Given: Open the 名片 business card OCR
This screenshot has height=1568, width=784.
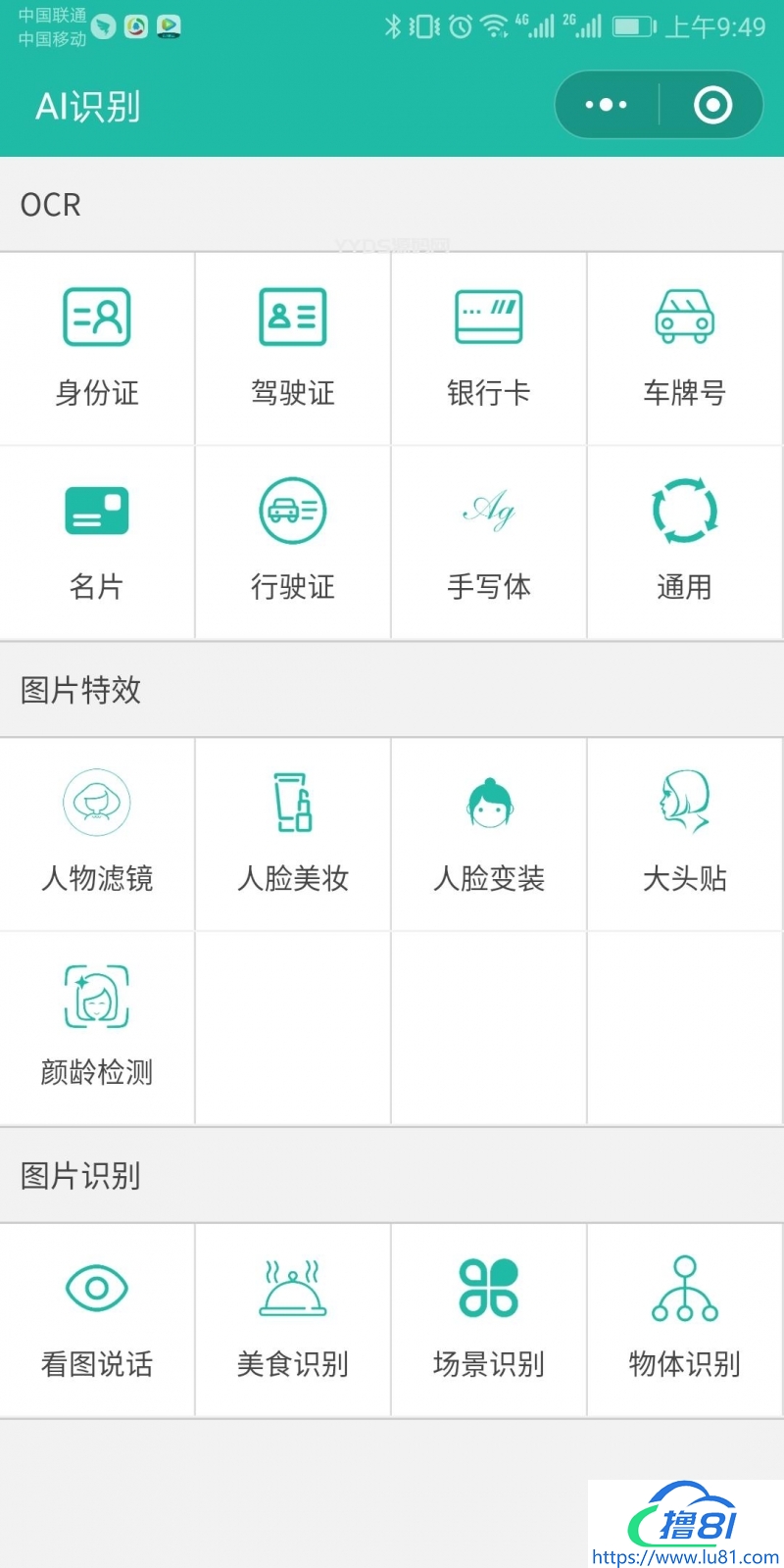Looking at the screenshot, I should 96,541.
